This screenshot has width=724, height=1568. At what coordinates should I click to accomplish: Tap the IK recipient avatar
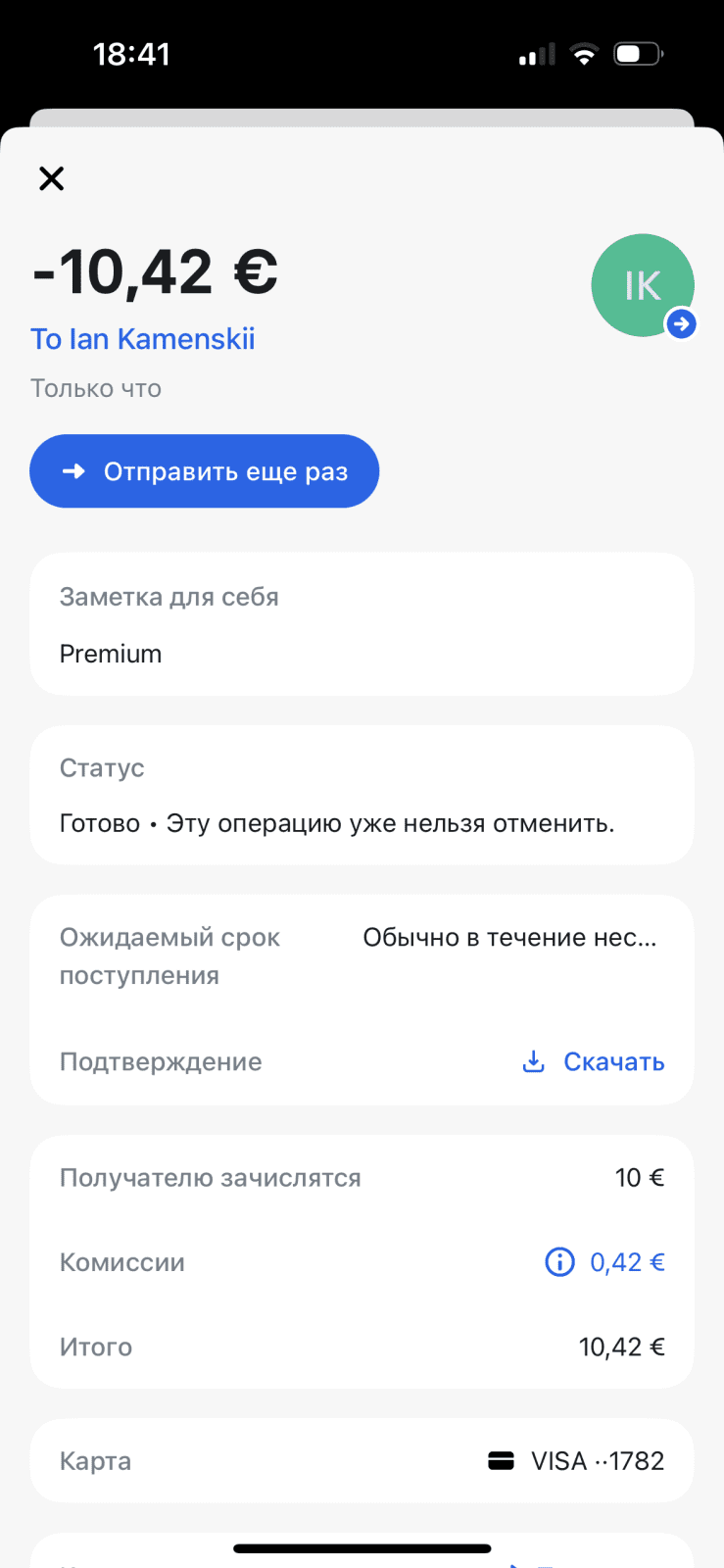coord(643,285)
